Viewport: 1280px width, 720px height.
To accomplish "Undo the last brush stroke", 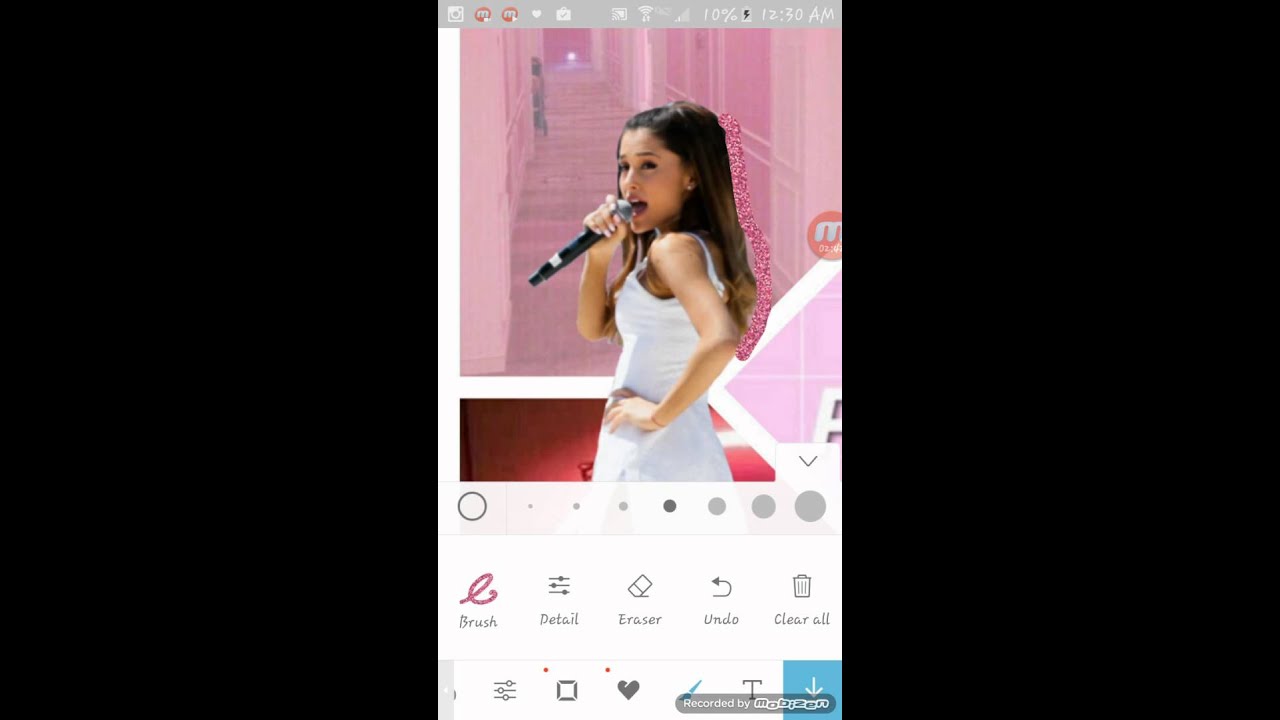I will [721, 600].
